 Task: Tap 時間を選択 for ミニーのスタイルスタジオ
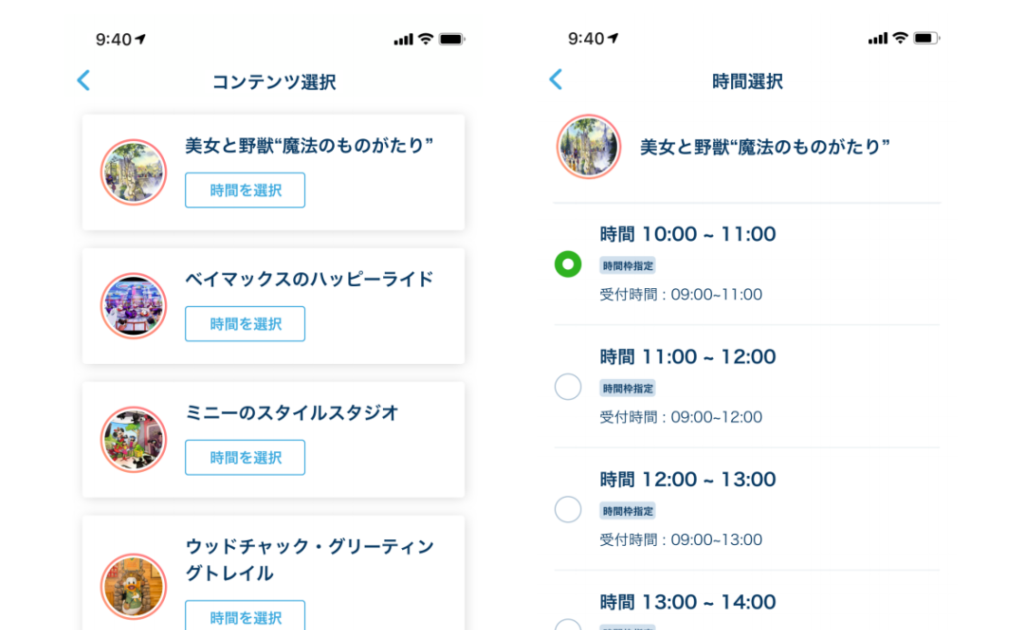point(245,457)
